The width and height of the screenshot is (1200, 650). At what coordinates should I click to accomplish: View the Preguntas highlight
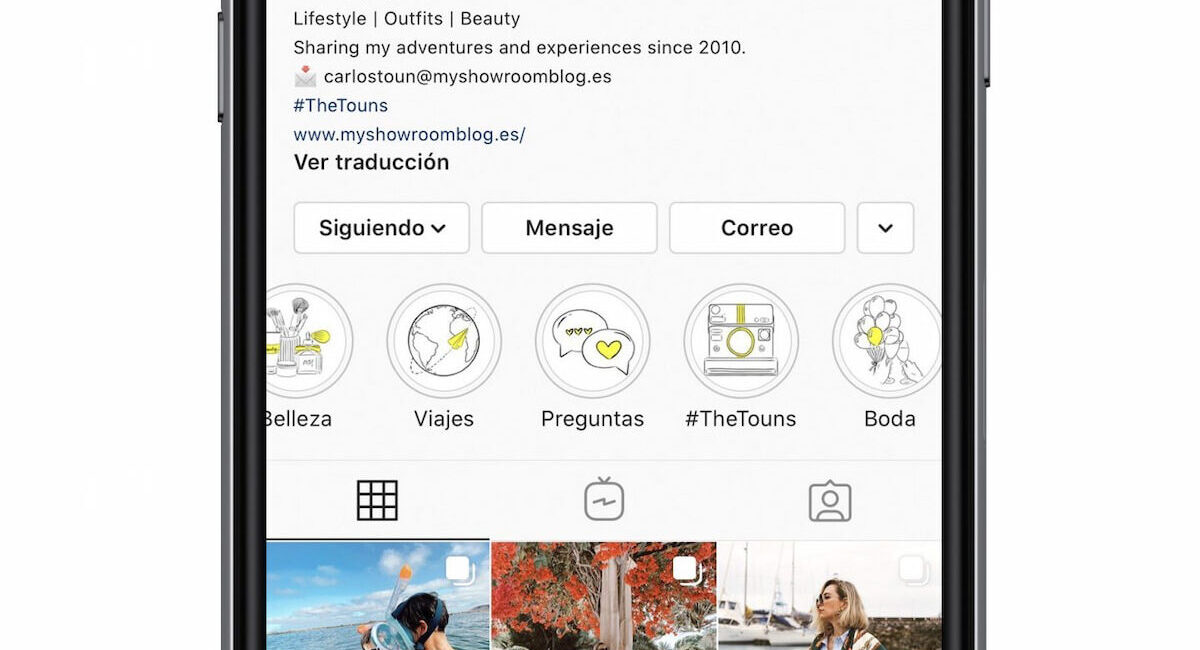point(592,341)
